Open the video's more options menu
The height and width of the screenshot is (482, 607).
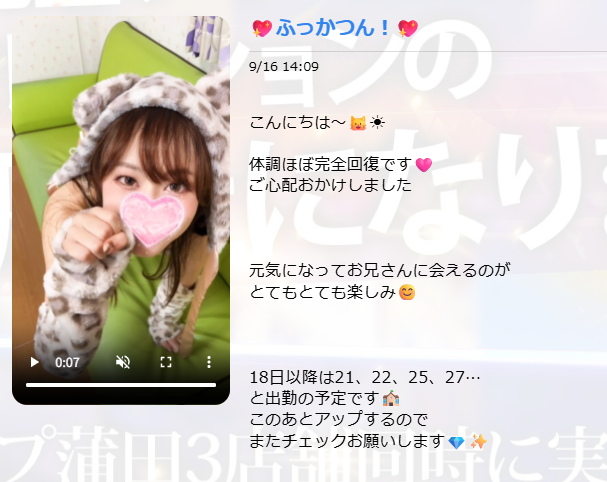pyautogui.click(x=209, y=362)
